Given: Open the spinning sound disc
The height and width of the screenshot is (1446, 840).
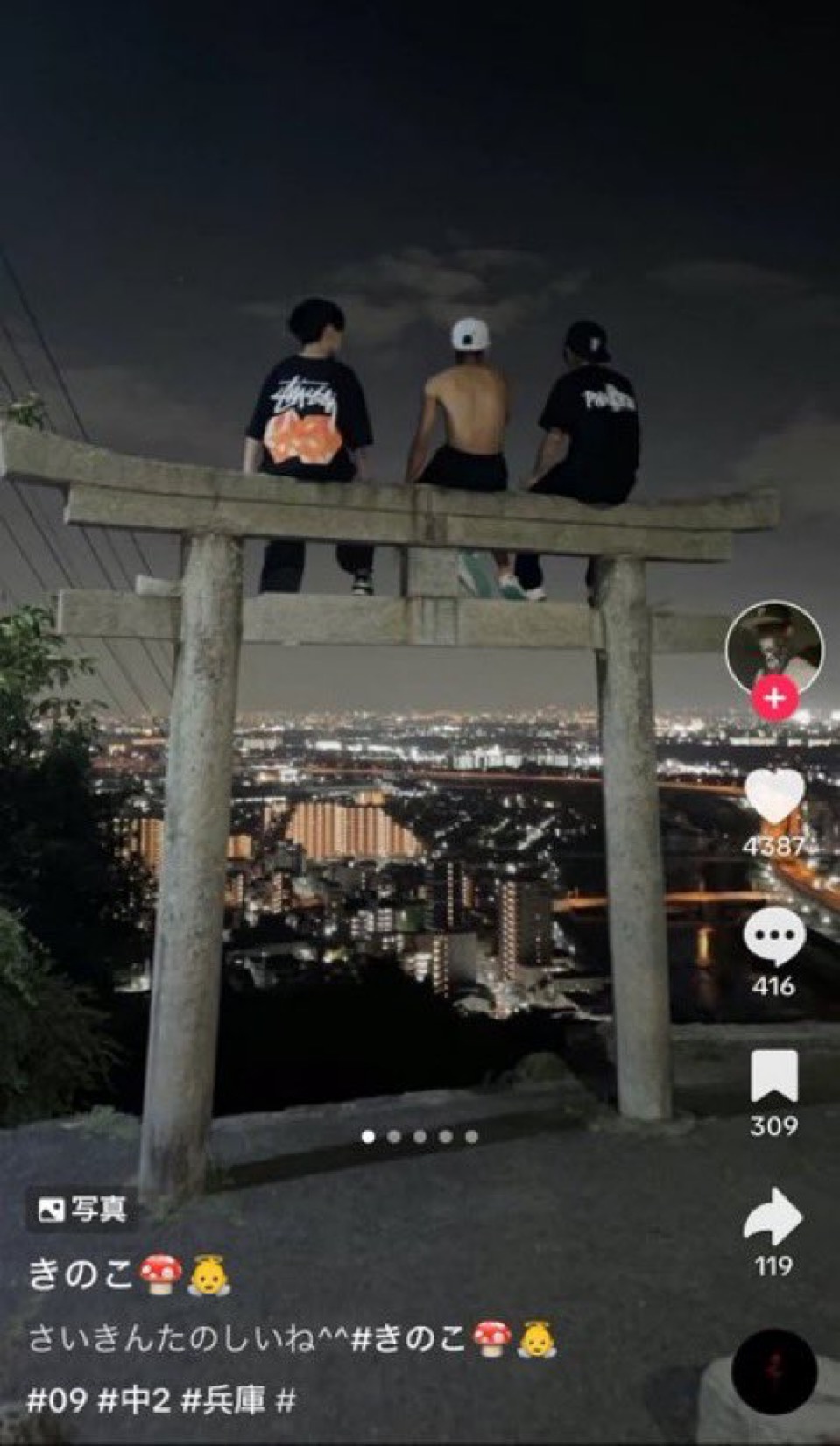Looking at the screenshot, I should click(774, 1372).
